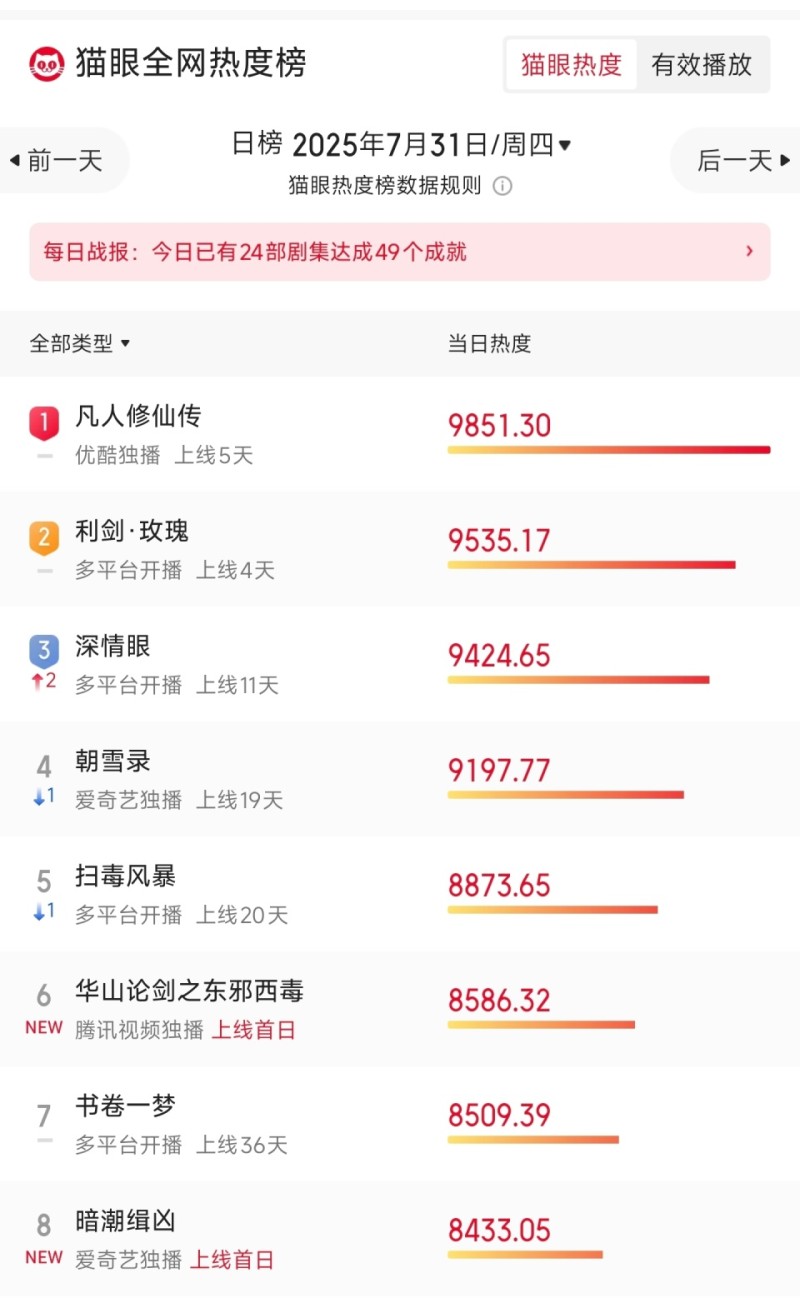Expand the 全部类型 filter

(80, 344)
